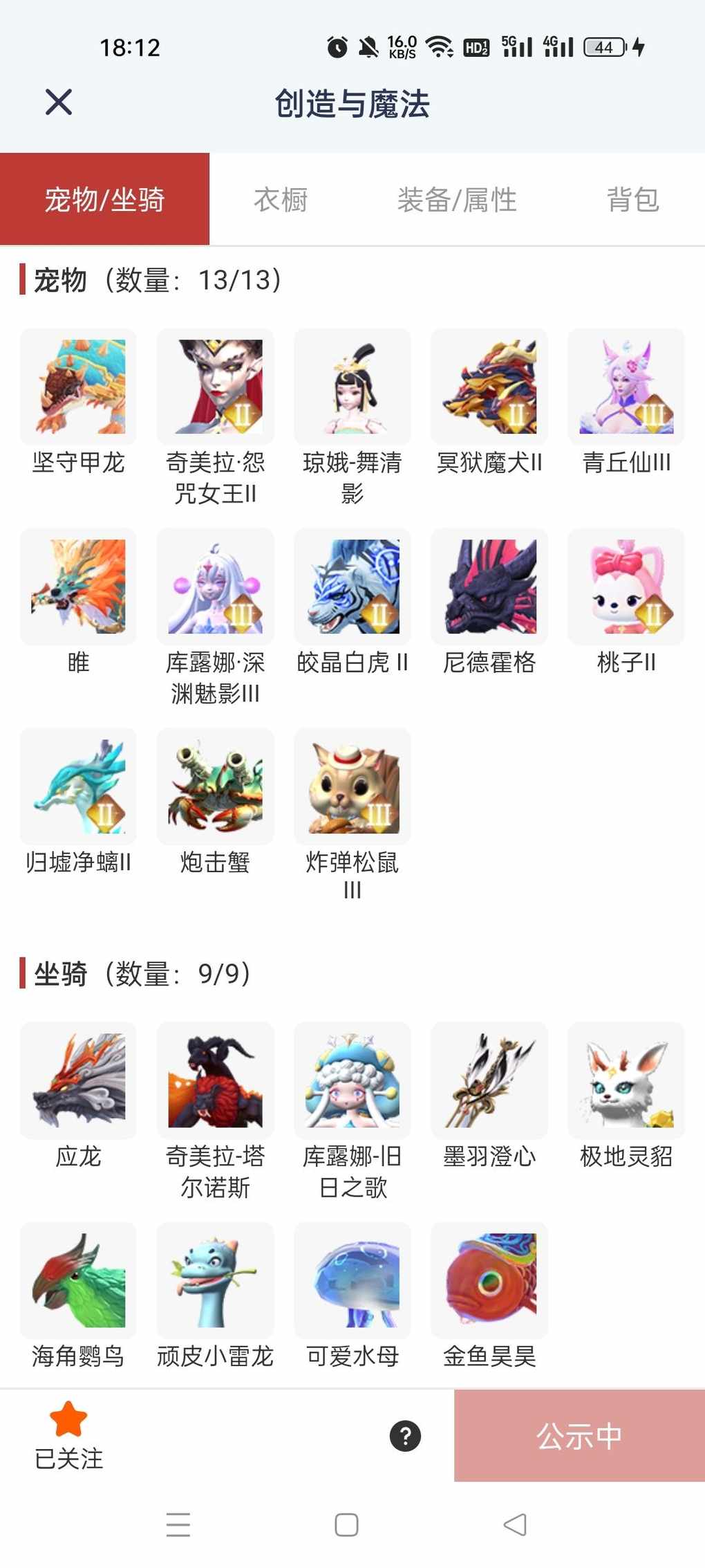Screen dimensions: 705x1568
Task: Go back with the system back button
Action: [x=515, y=1524]
